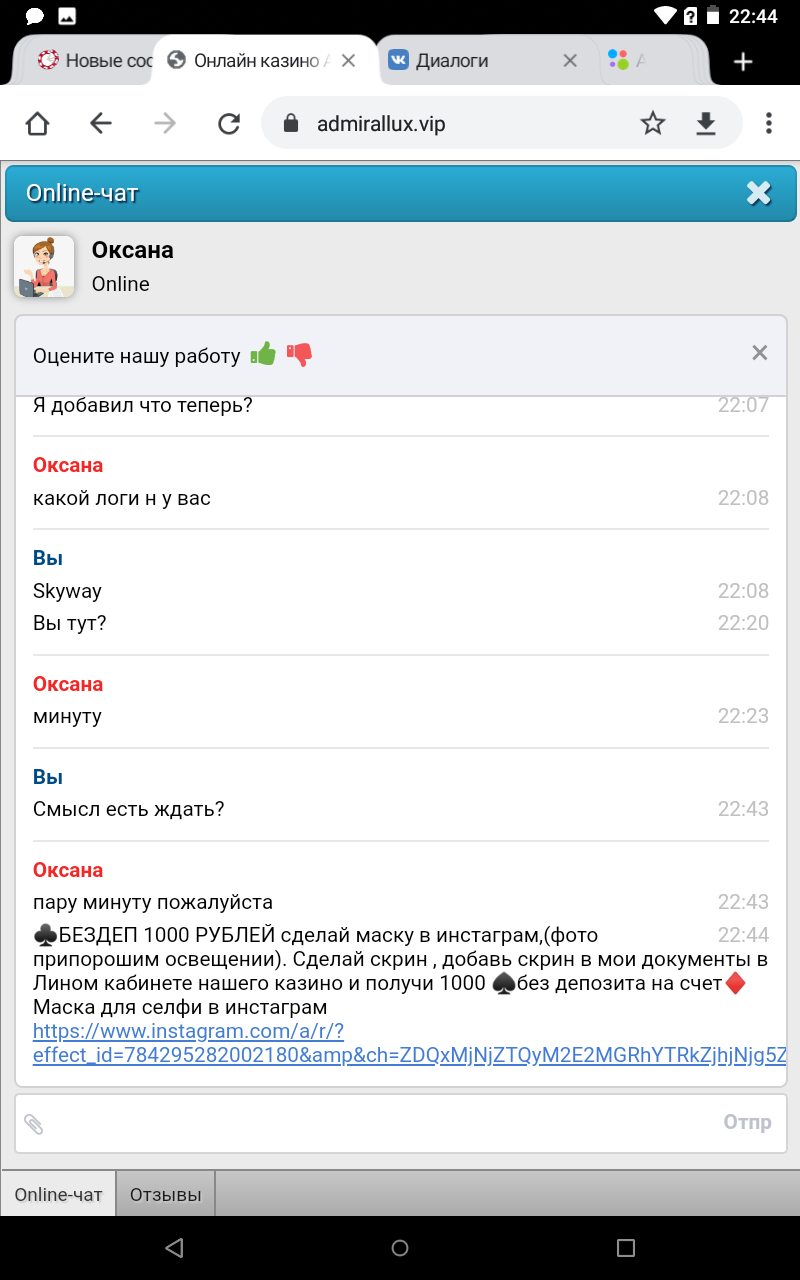800x1280 pixels.
Task: Open Chrome's three-dot overflow menu
Action: click(x=767, y=123)
